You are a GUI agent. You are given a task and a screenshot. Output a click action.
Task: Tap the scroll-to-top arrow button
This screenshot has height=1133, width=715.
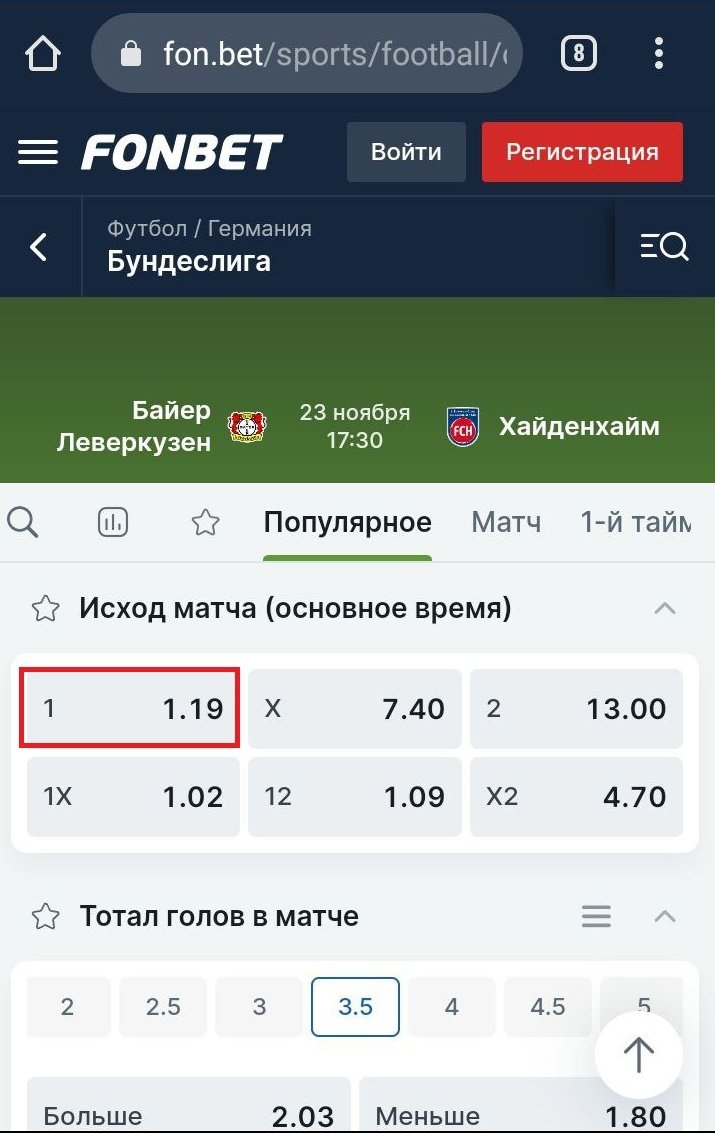[639, 1053]
